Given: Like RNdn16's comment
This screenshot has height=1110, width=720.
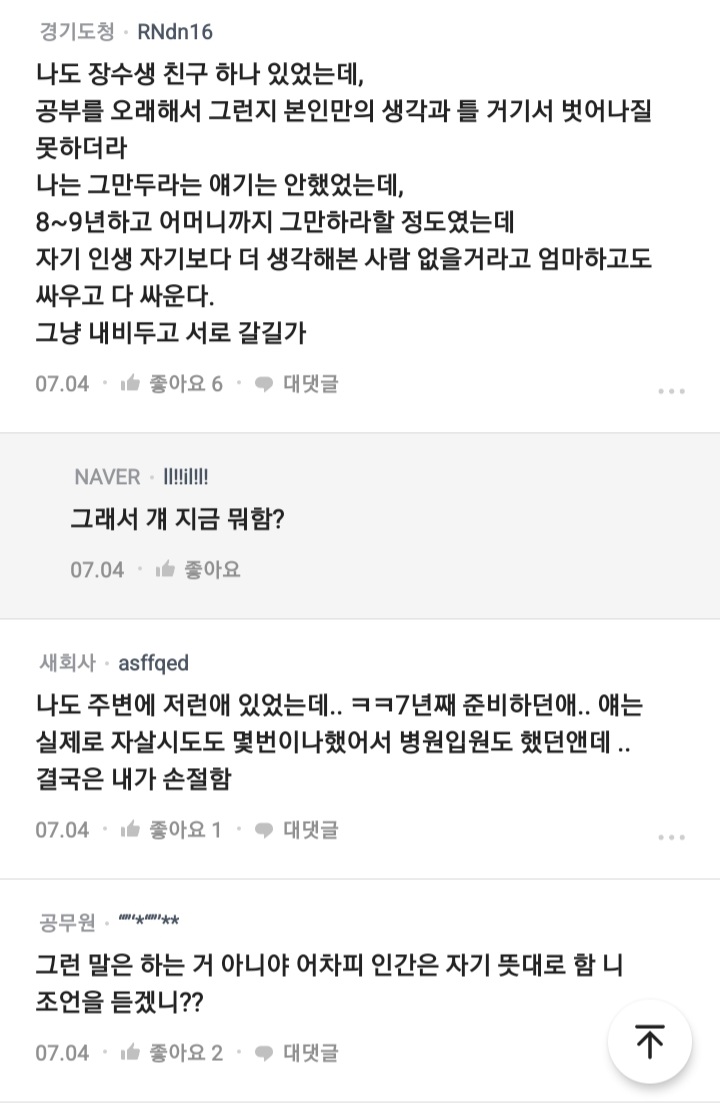Looking at the screenshot, I should click(x=171, y=384).
